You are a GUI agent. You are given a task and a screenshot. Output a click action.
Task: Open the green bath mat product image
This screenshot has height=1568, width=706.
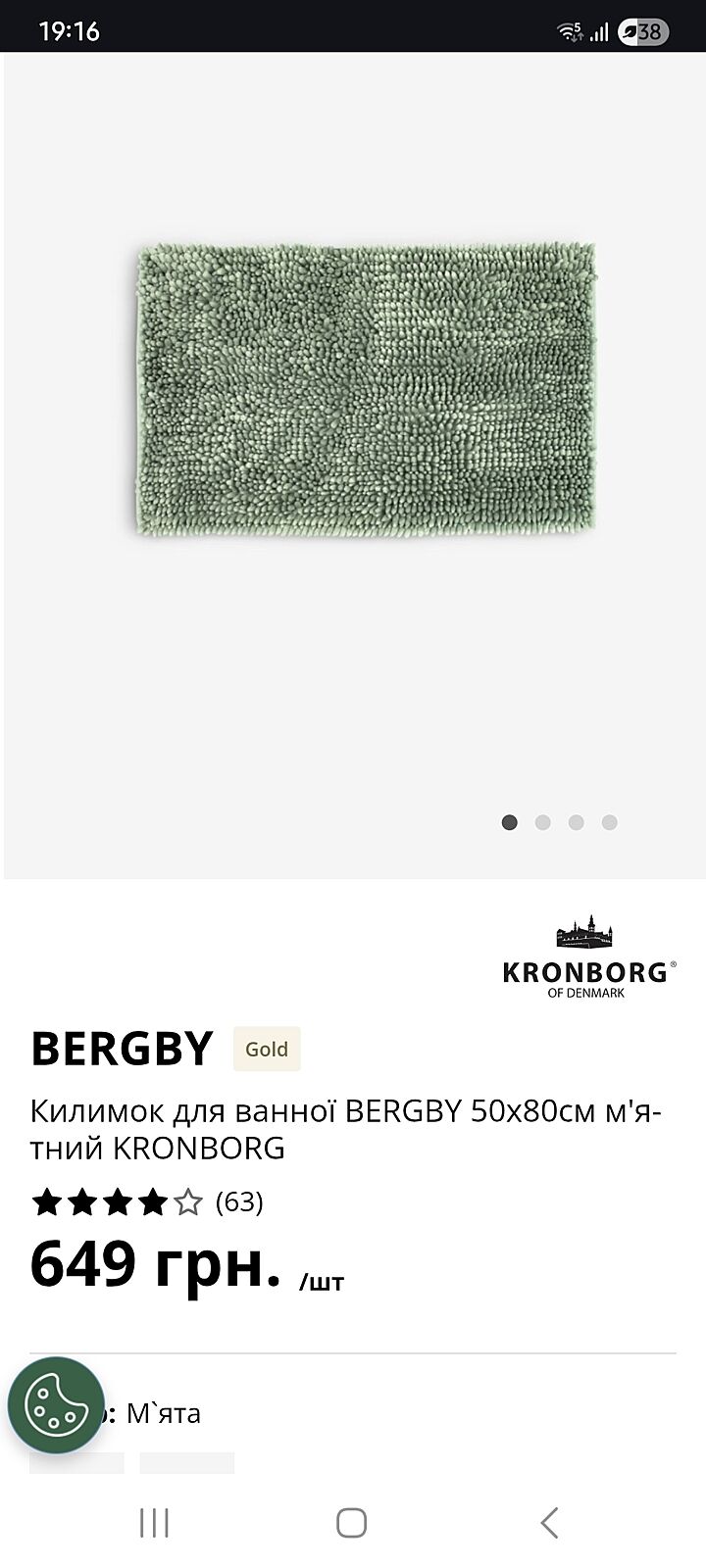[365, 390]
